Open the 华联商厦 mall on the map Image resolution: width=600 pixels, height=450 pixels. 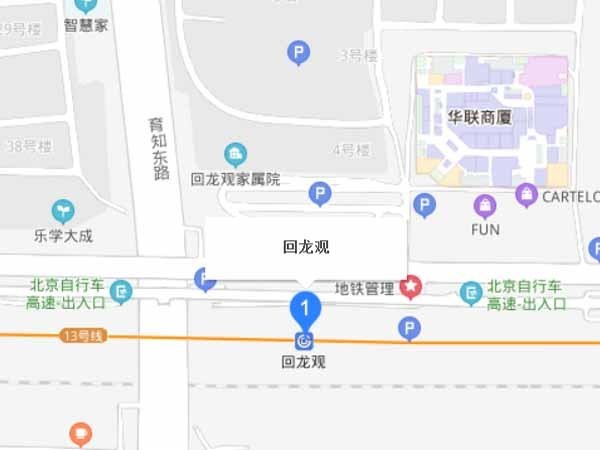click(479, 117)
